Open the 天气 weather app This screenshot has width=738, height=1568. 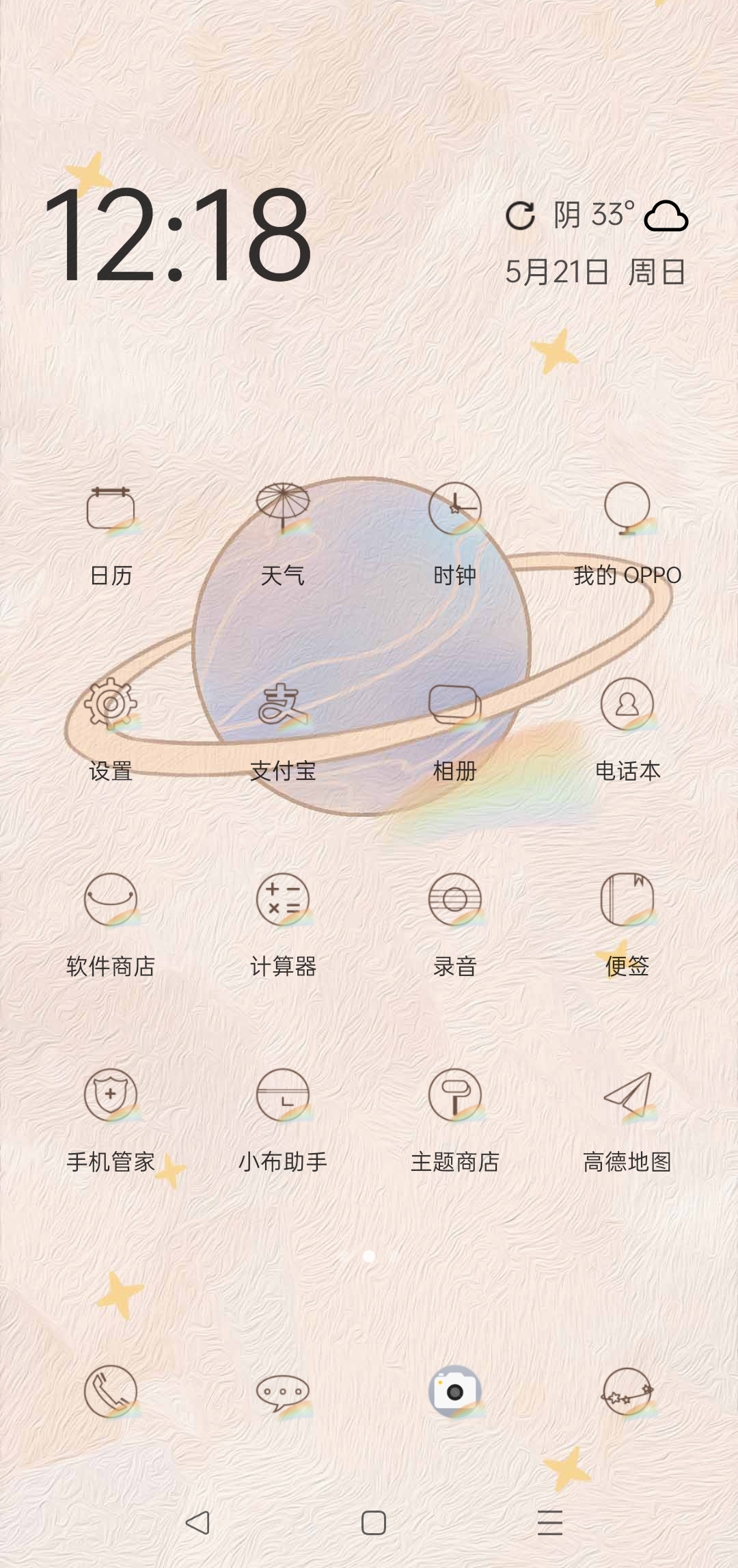coord(283,509)
